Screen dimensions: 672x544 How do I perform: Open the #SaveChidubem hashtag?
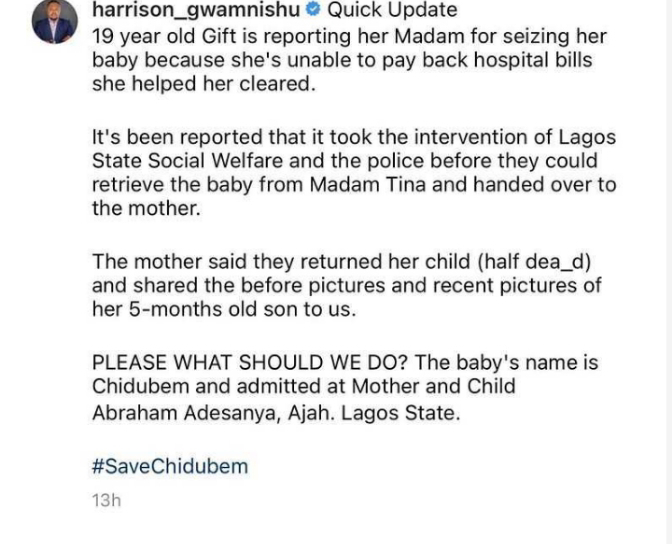coord(169,466)
